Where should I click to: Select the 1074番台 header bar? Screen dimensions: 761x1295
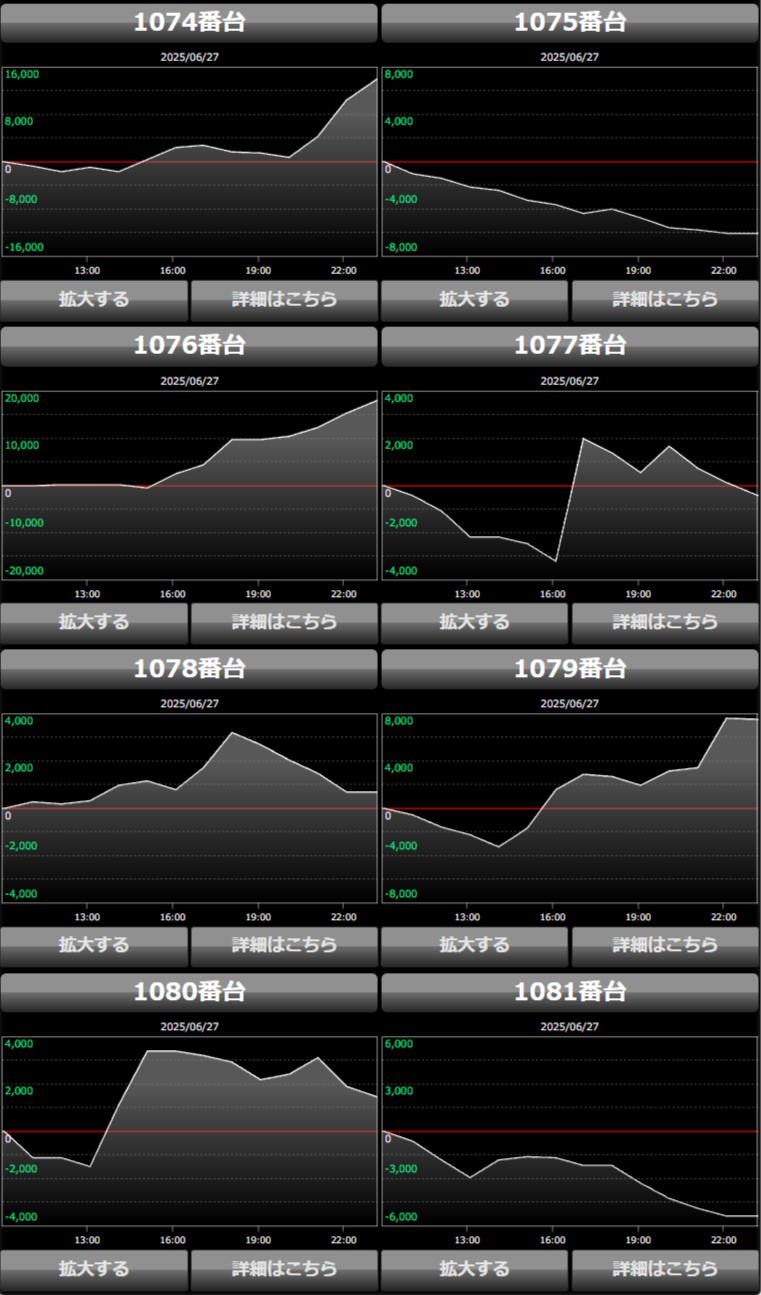189,23
